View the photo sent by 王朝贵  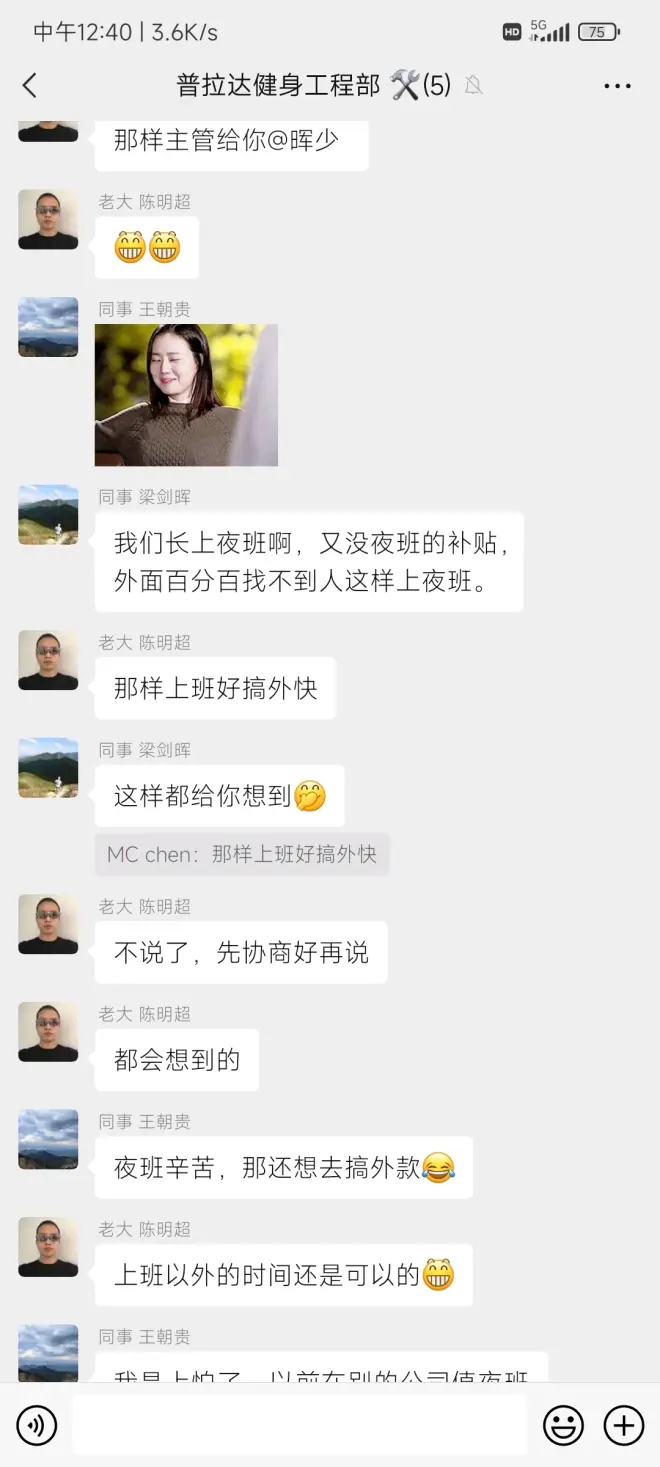pyautogui.click(x=186, y=395)
